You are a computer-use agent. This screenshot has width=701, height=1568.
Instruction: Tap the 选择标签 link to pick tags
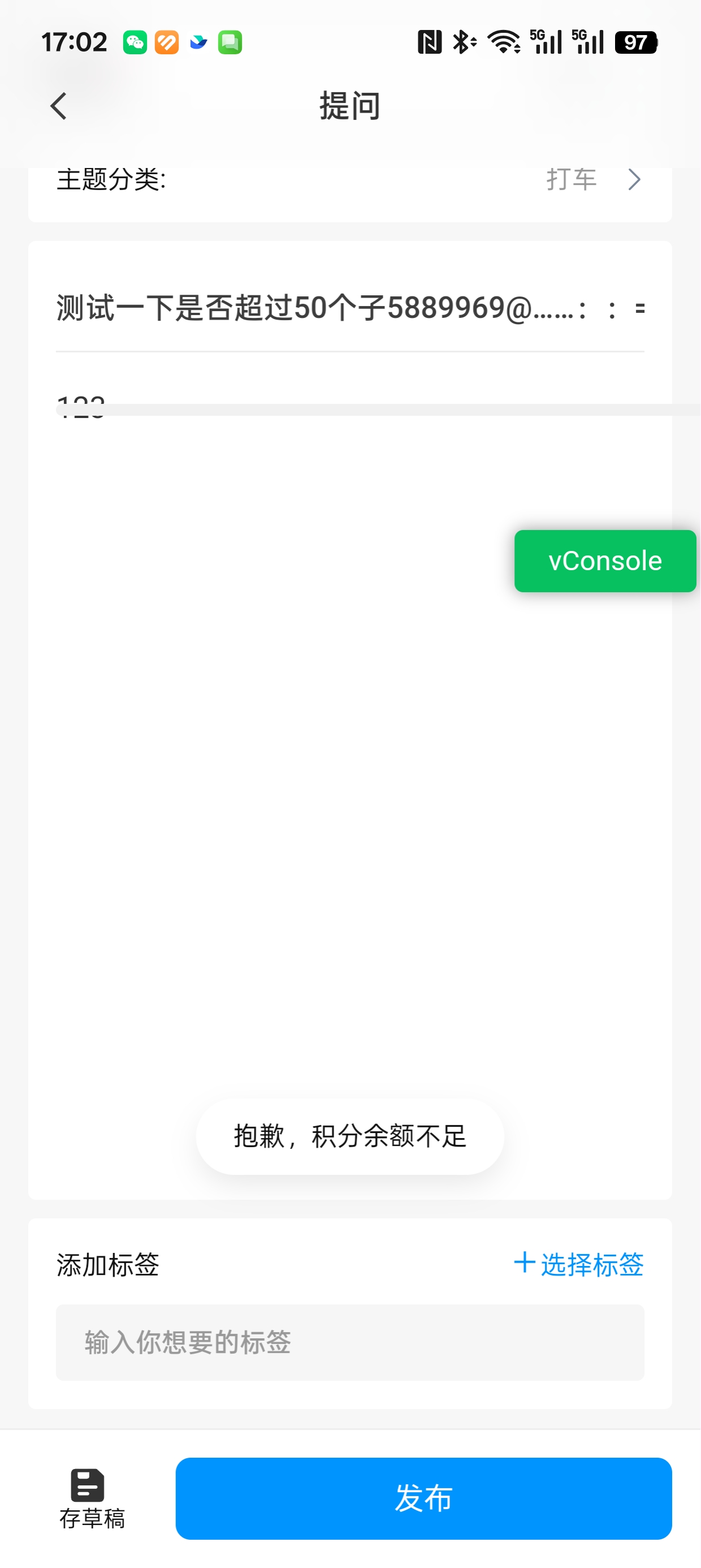coord(592,1265)
